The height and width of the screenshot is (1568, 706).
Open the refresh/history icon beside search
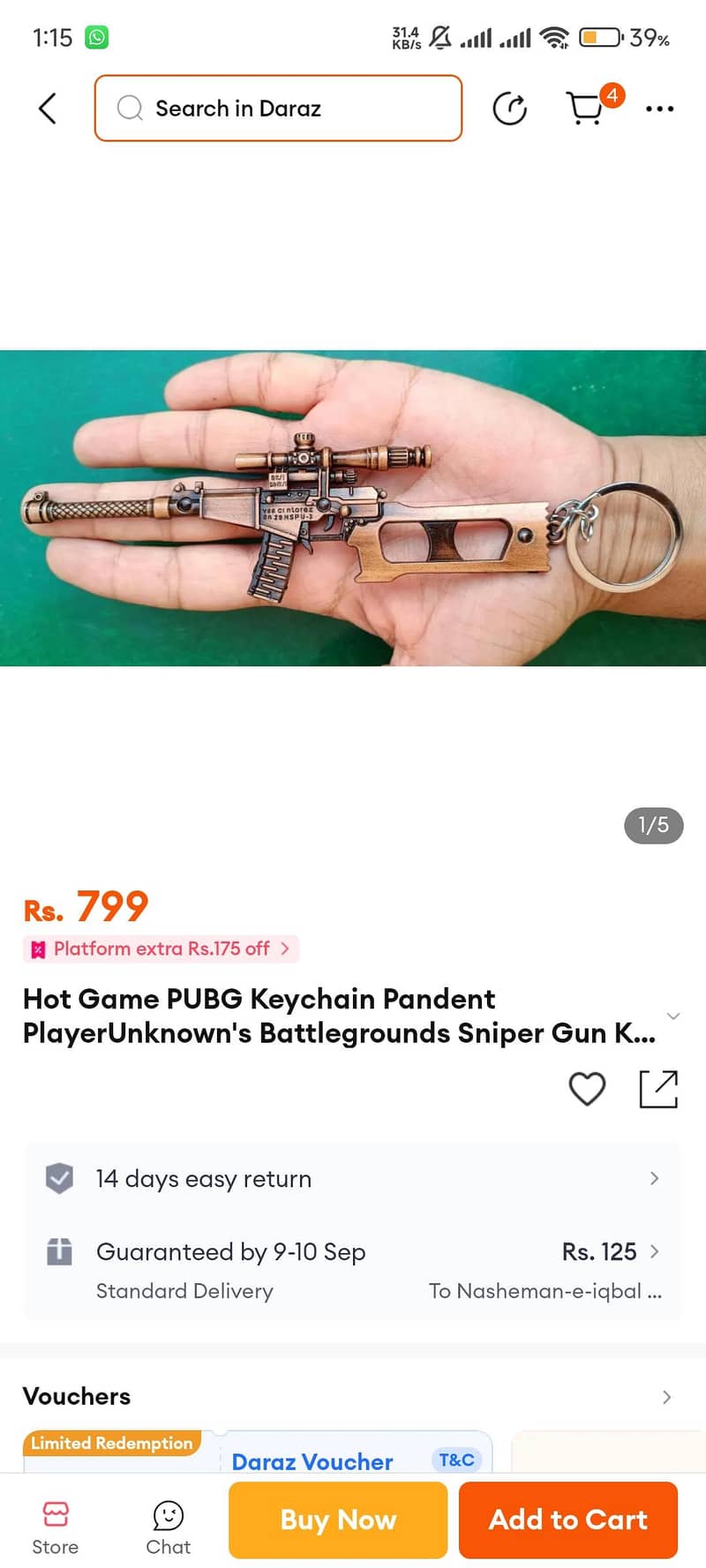point(509,109)
